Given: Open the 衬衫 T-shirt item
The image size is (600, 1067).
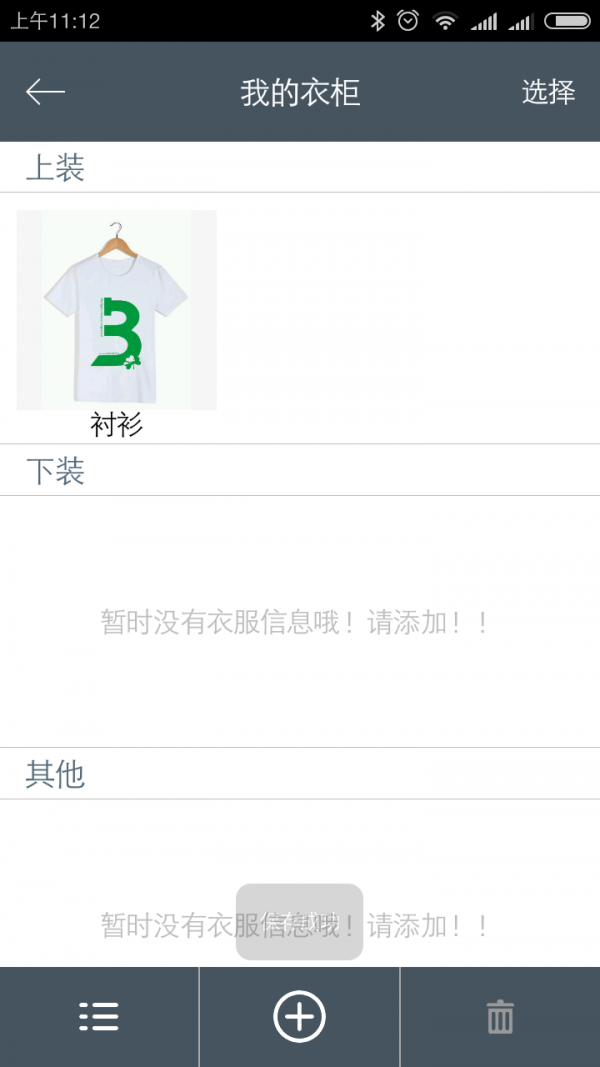Looking at the screenshot, I should [117, 310].
